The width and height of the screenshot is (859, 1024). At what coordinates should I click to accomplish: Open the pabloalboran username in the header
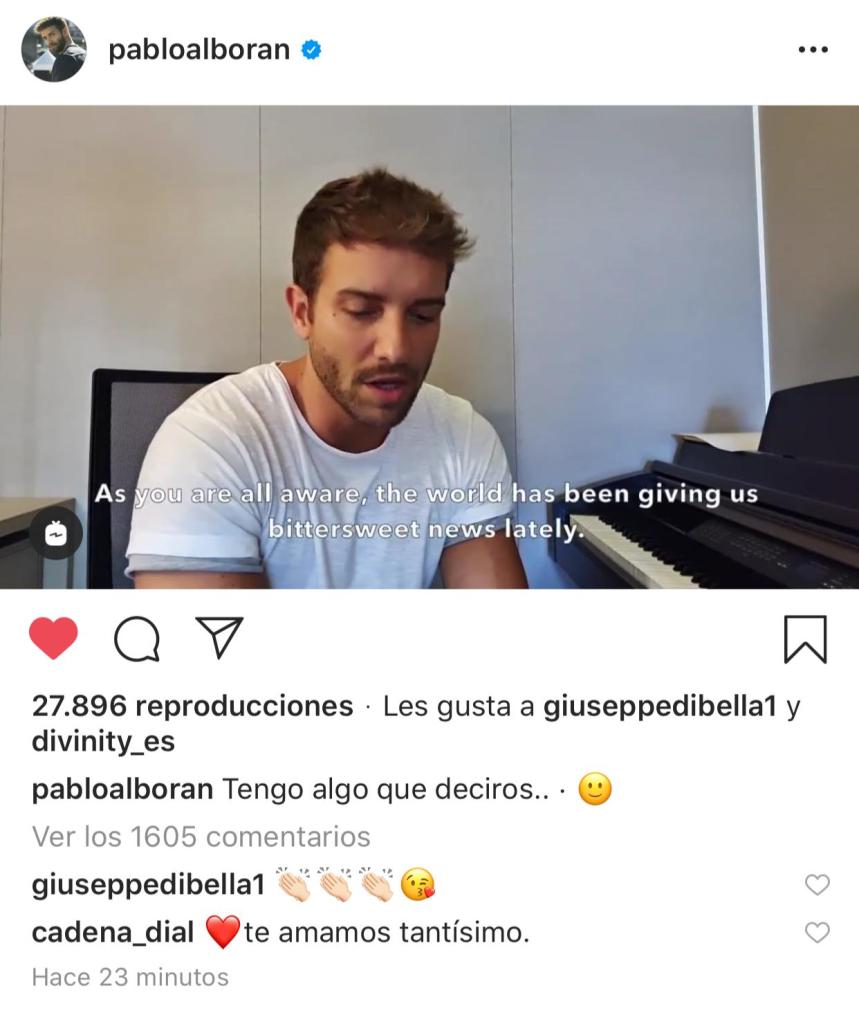pyautogui.click(x=198, y=50)
